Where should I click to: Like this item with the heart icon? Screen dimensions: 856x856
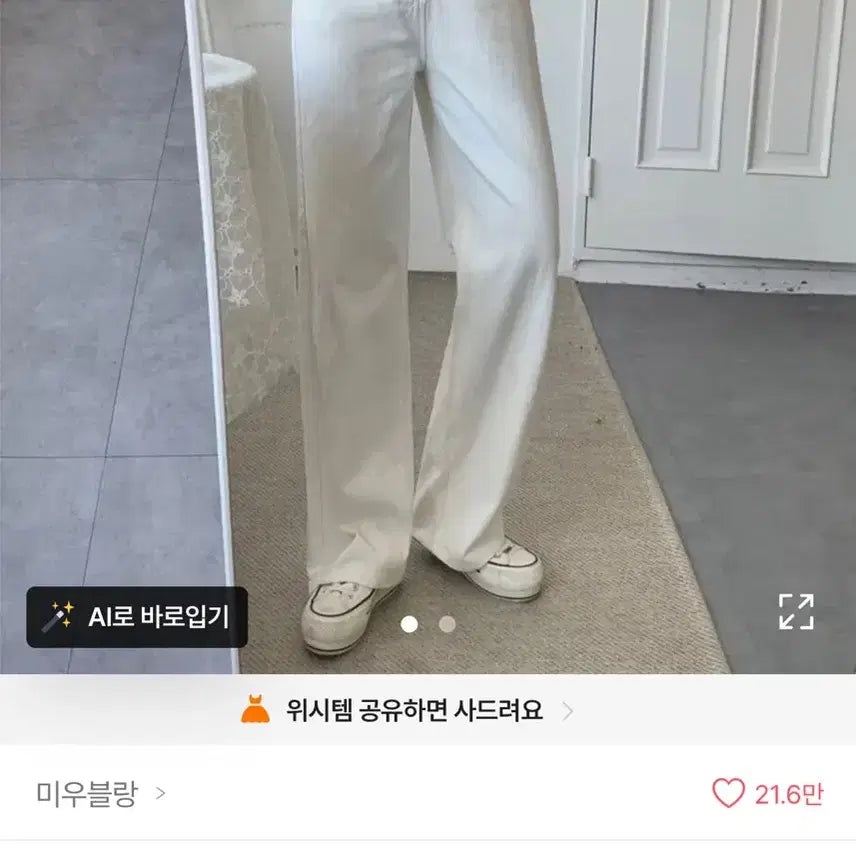(728, 794)
